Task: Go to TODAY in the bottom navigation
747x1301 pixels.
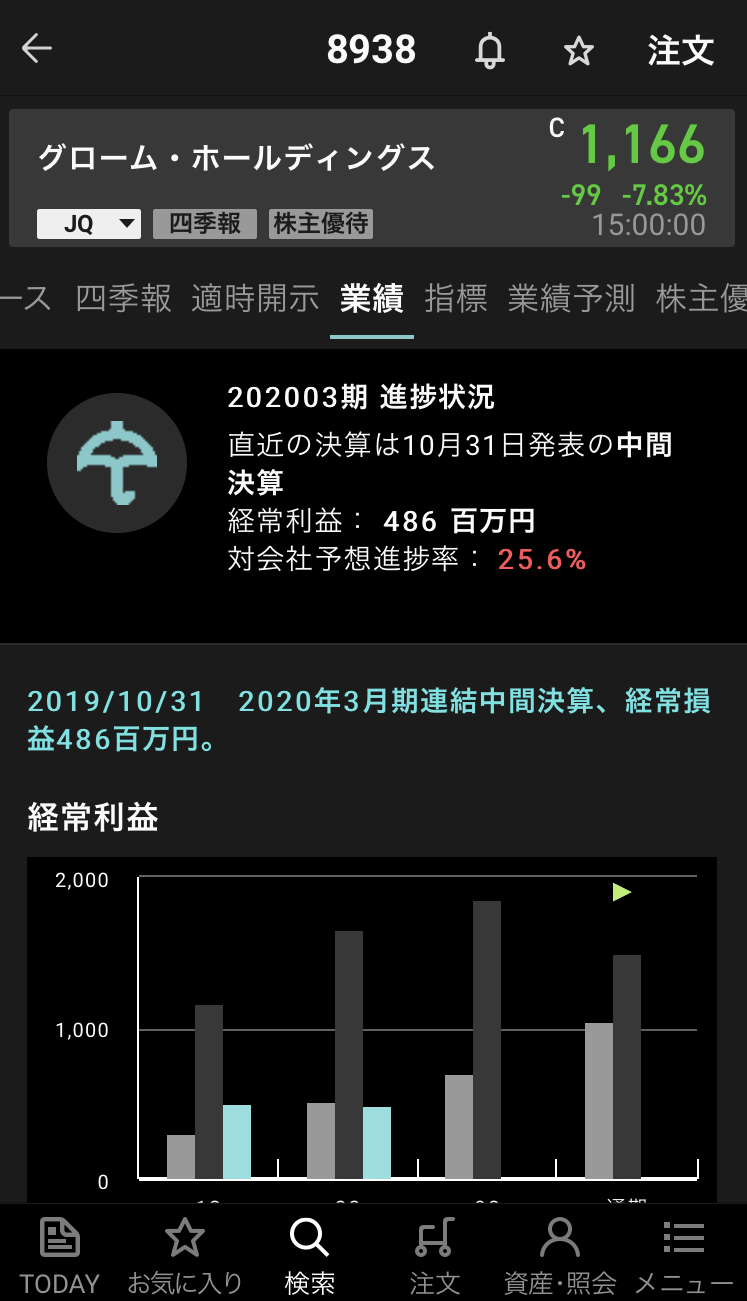Action: tap(60, 1254)
